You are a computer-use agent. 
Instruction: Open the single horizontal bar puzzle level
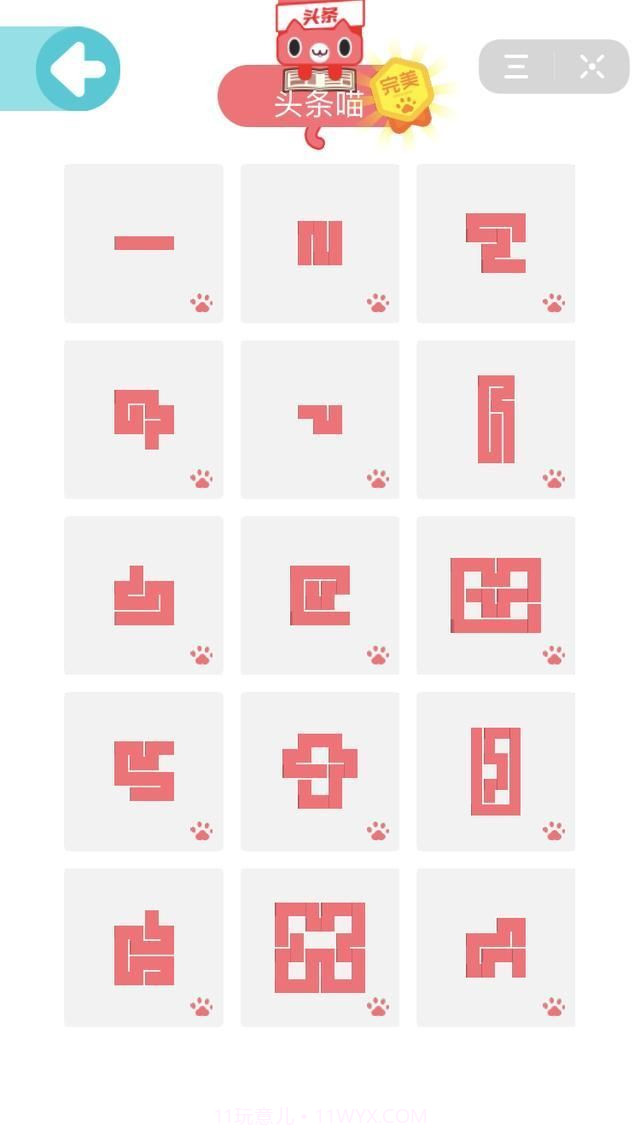click(144, 243)
